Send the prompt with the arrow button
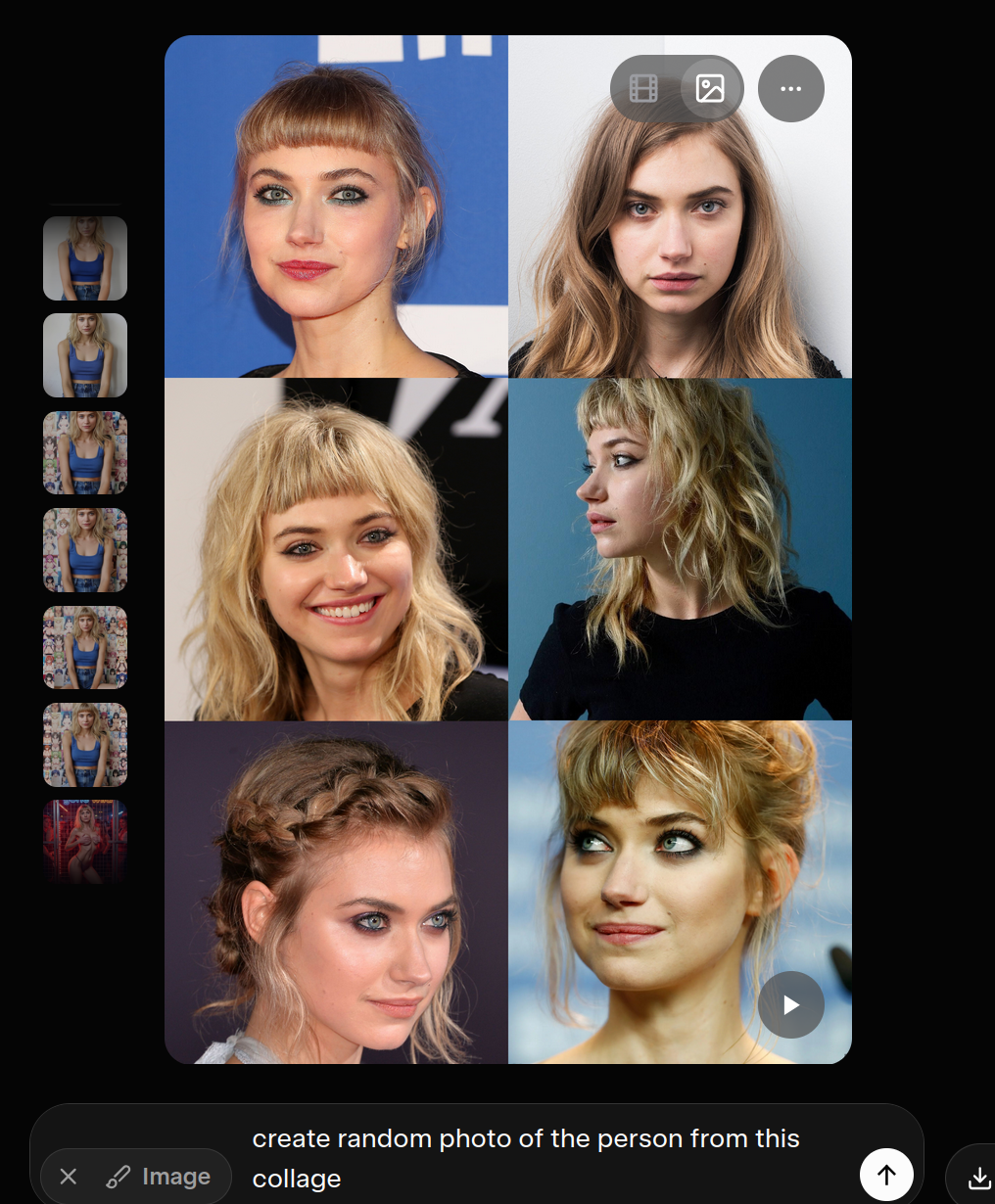The image size is (995, 1204). point(886,1174)
